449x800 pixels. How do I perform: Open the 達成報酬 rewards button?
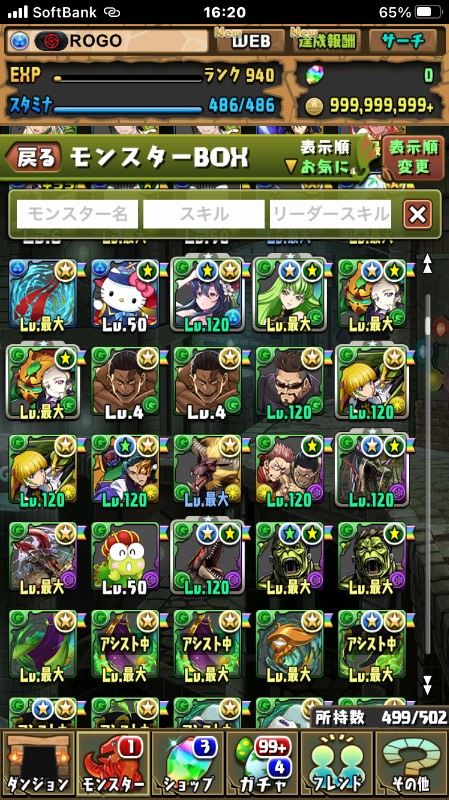[327, 41]
